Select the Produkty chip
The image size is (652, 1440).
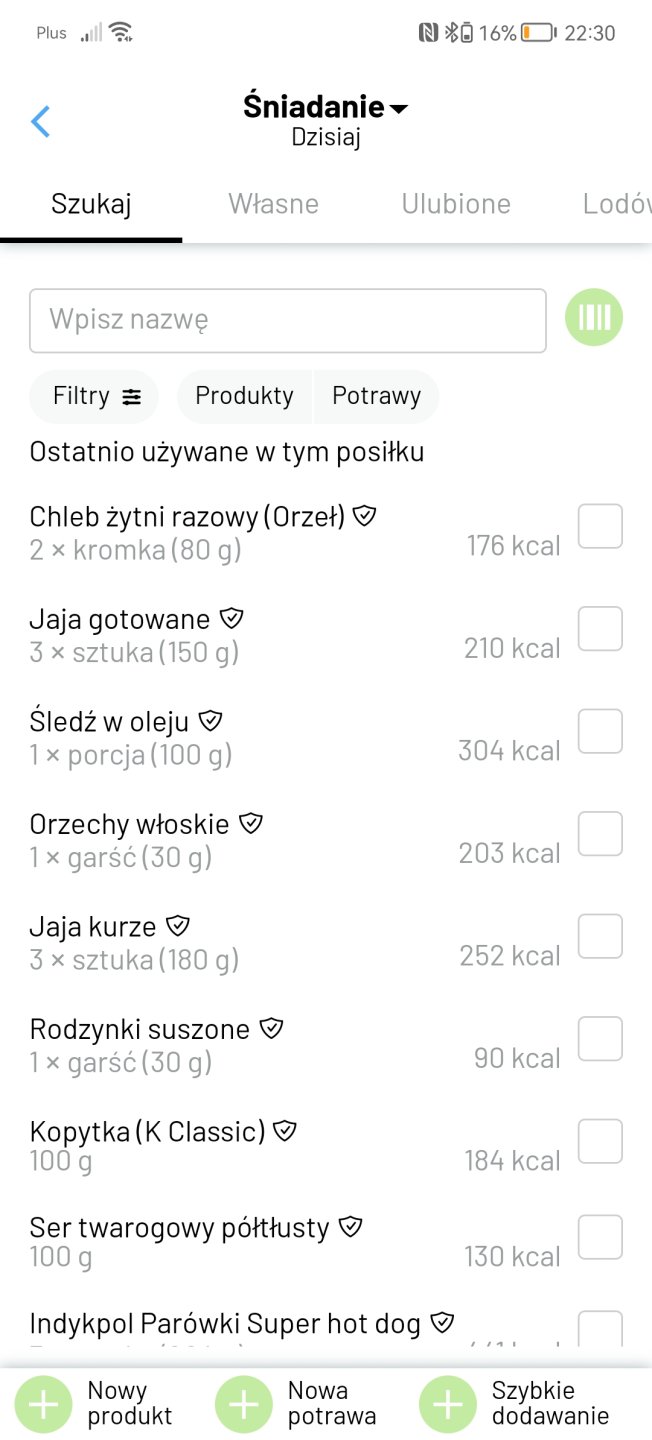(x=245, y=396)
